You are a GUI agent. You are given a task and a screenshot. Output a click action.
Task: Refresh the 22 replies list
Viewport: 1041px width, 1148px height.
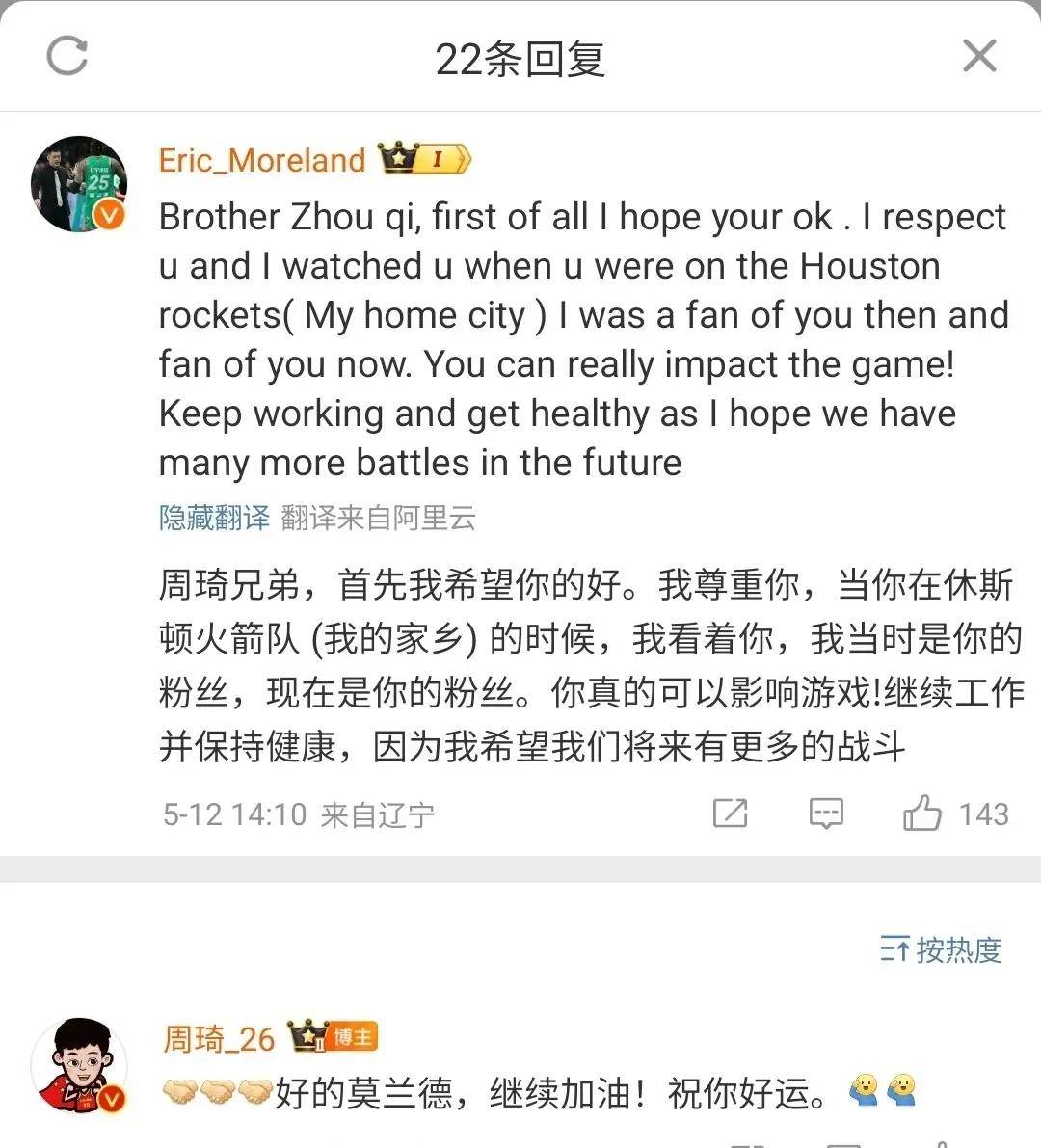click(67, 56)
